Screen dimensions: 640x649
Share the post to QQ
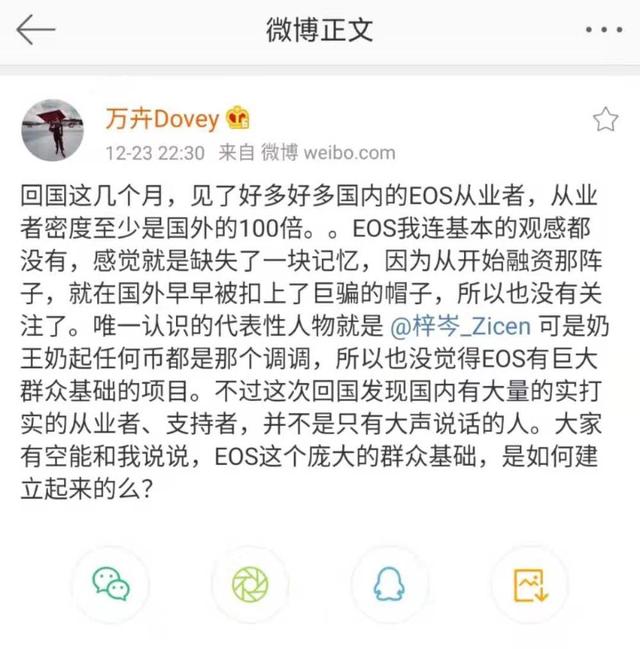(x=389, y=583)
